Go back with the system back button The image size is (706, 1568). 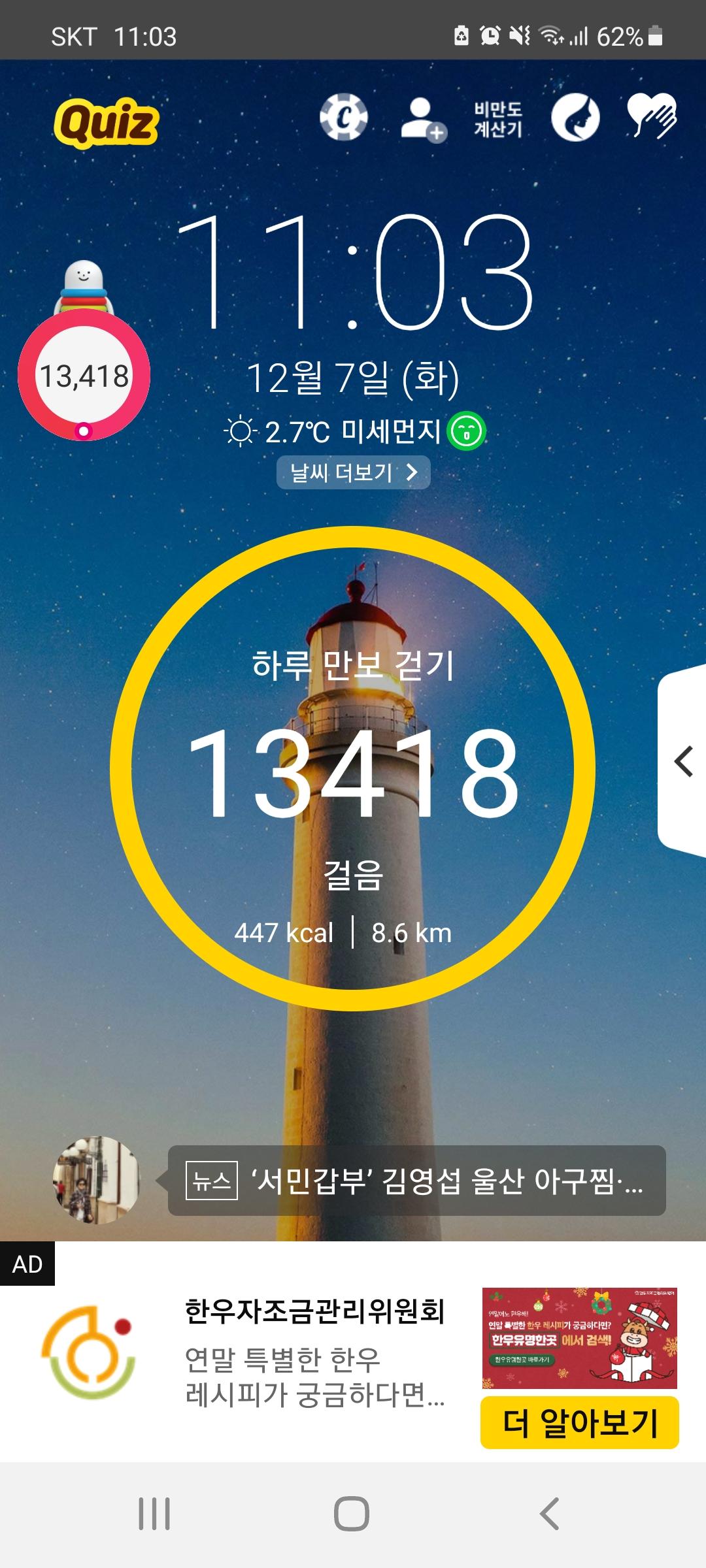click(x=549, y=1514)
